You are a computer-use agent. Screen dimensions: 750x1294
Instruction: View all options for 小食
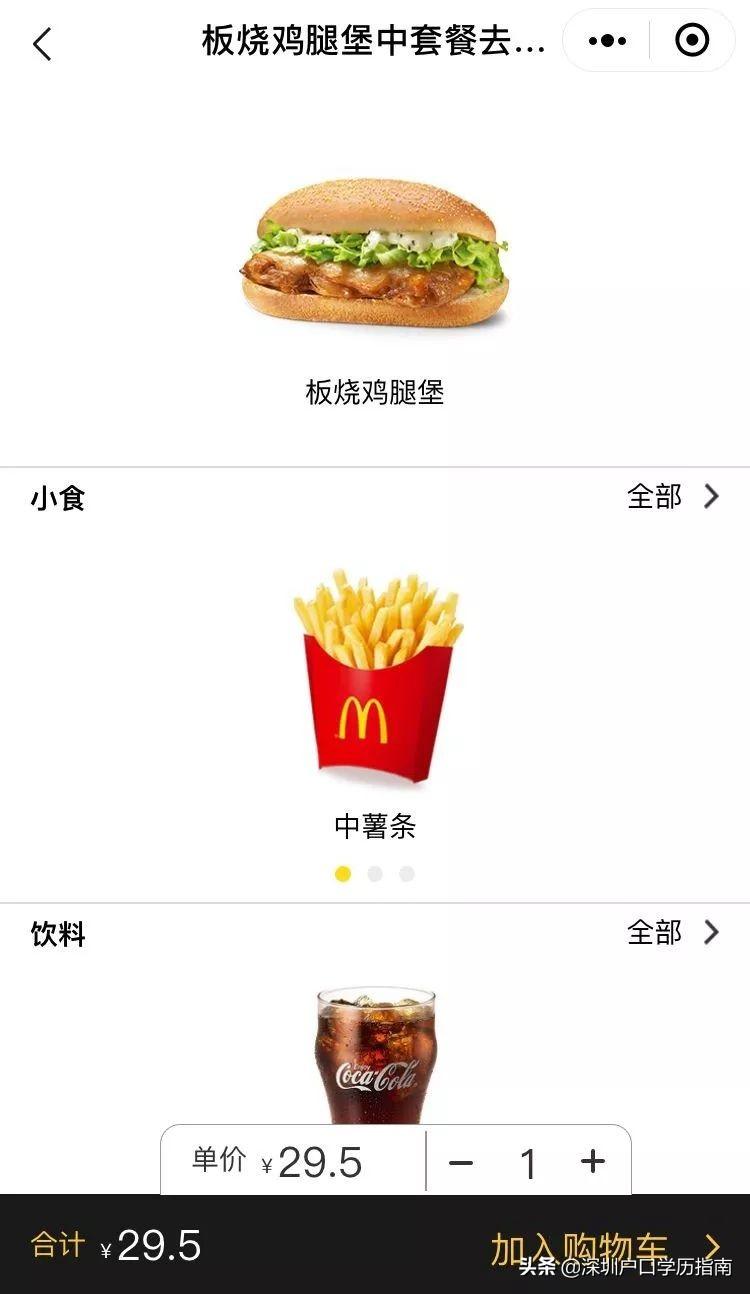pyautogui.click(x=673, y=496)
